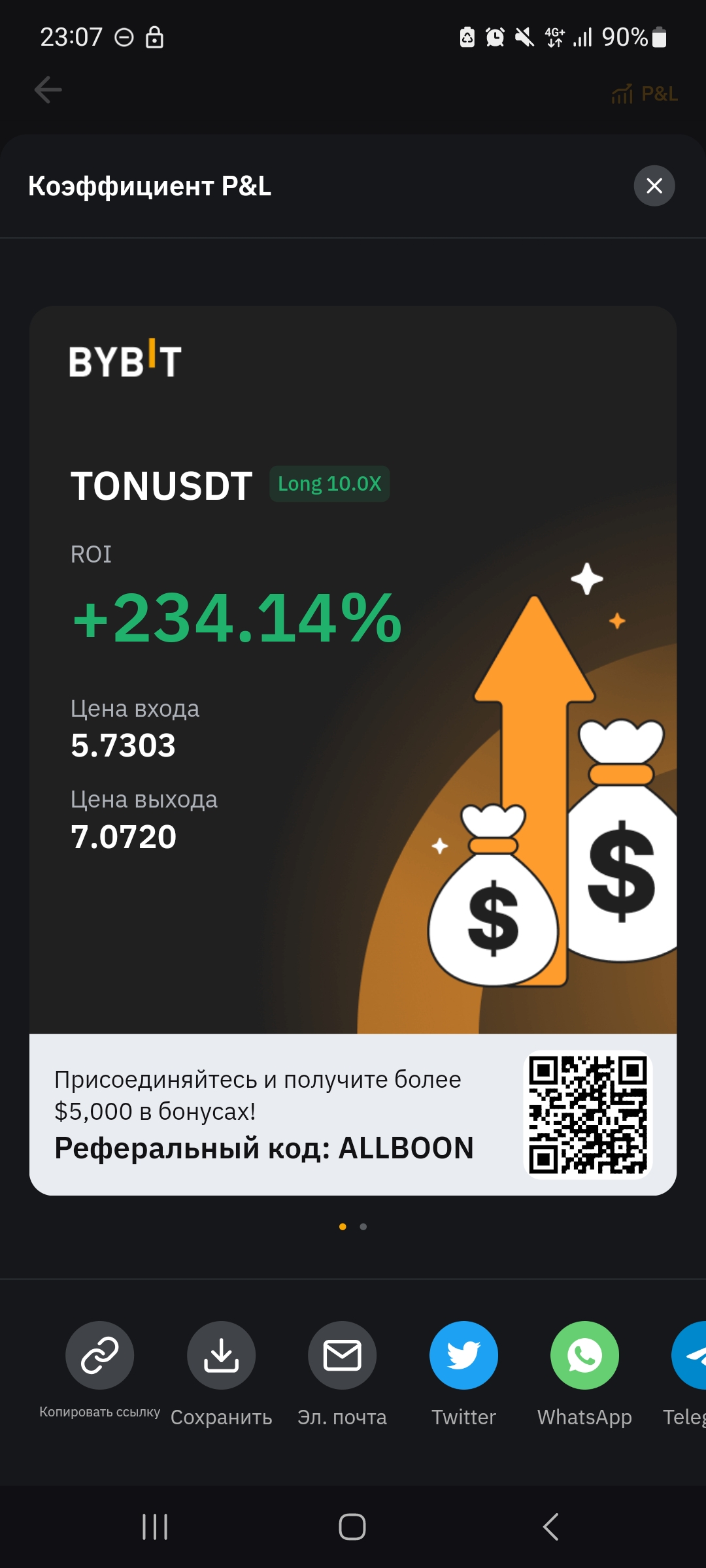The width and height of the screenshot is (706, 1568).
Task: Save the P&L card (Сохранить)
Action: coord(221,1356)
